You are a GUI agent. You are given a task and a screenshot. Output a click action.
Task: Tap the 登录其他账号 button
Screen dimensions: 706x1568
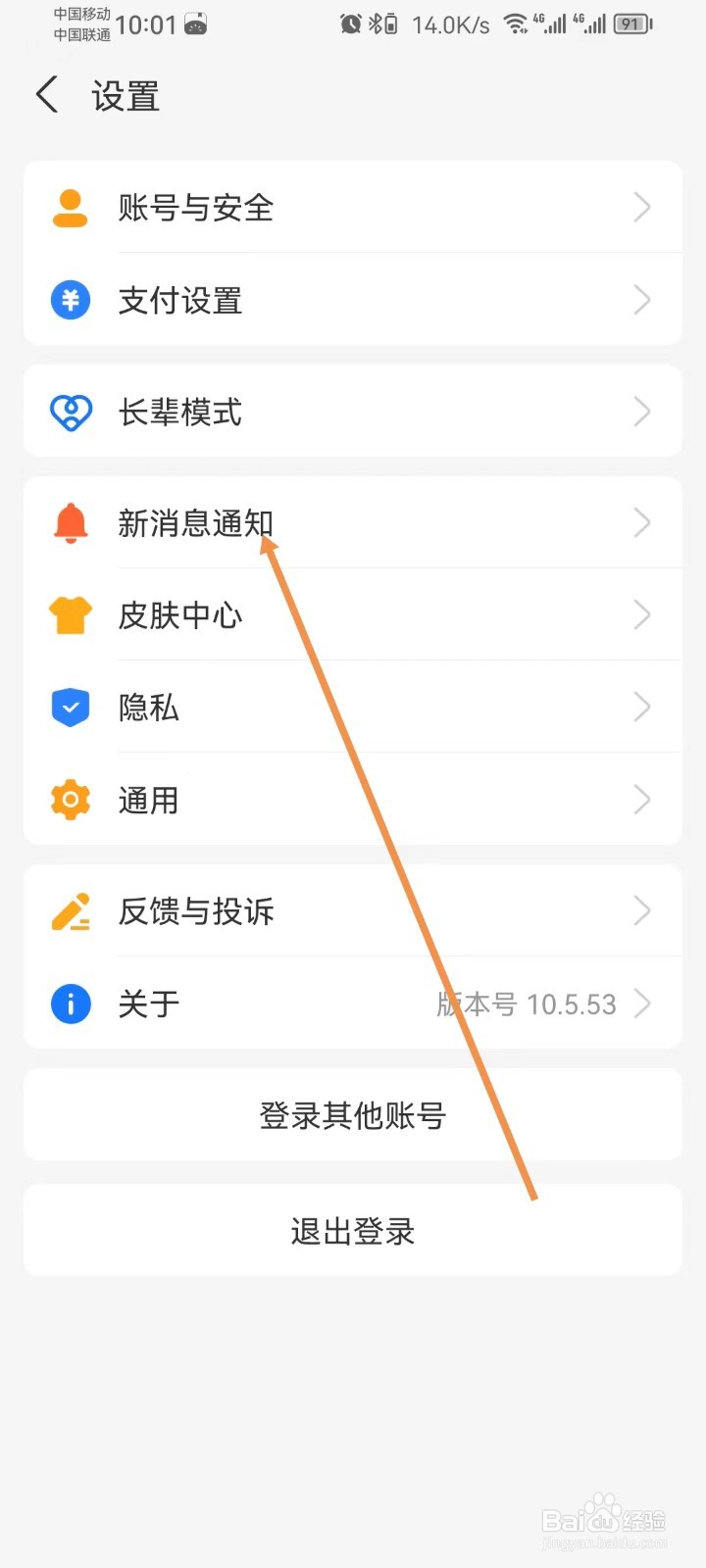(x=353, y=1114)
